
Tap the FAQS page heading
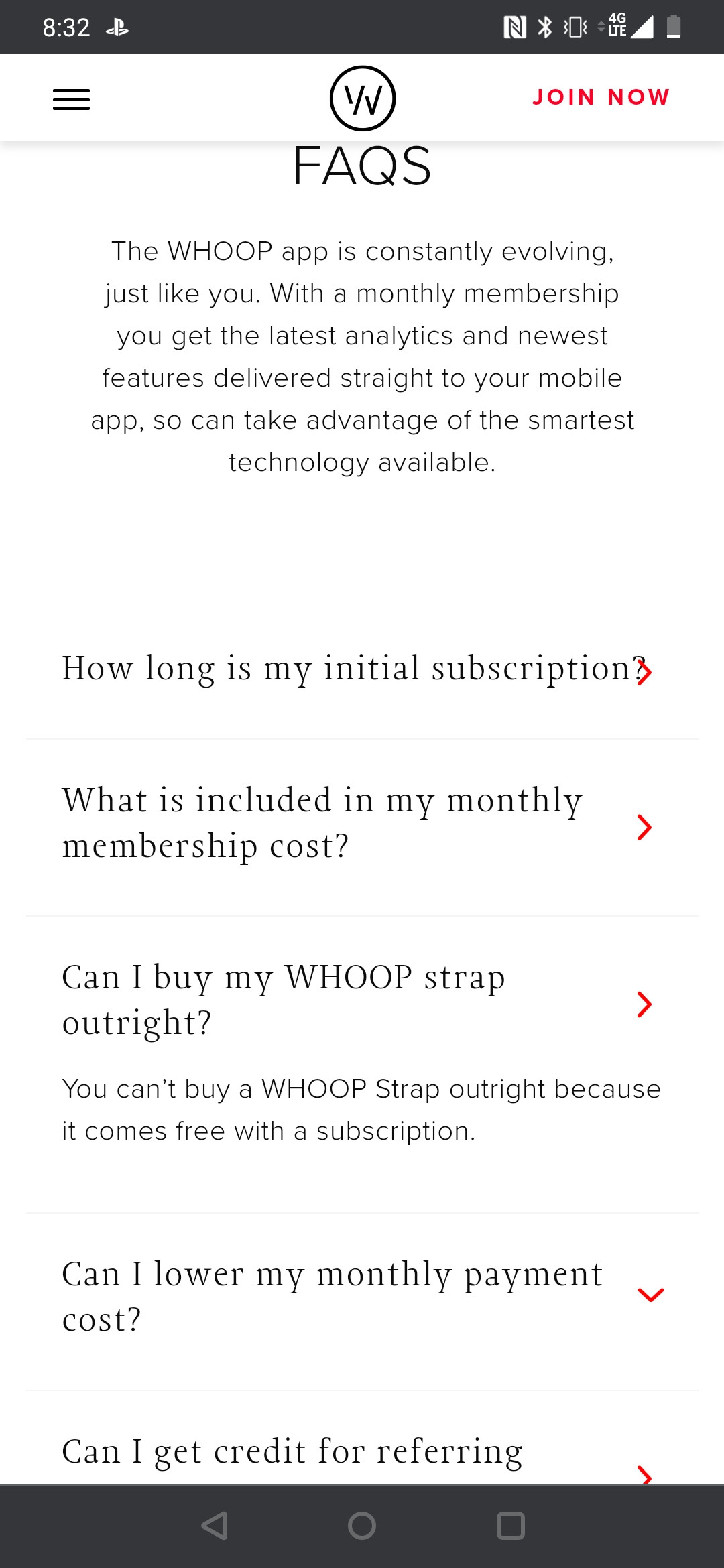click(x=361, y=166)
